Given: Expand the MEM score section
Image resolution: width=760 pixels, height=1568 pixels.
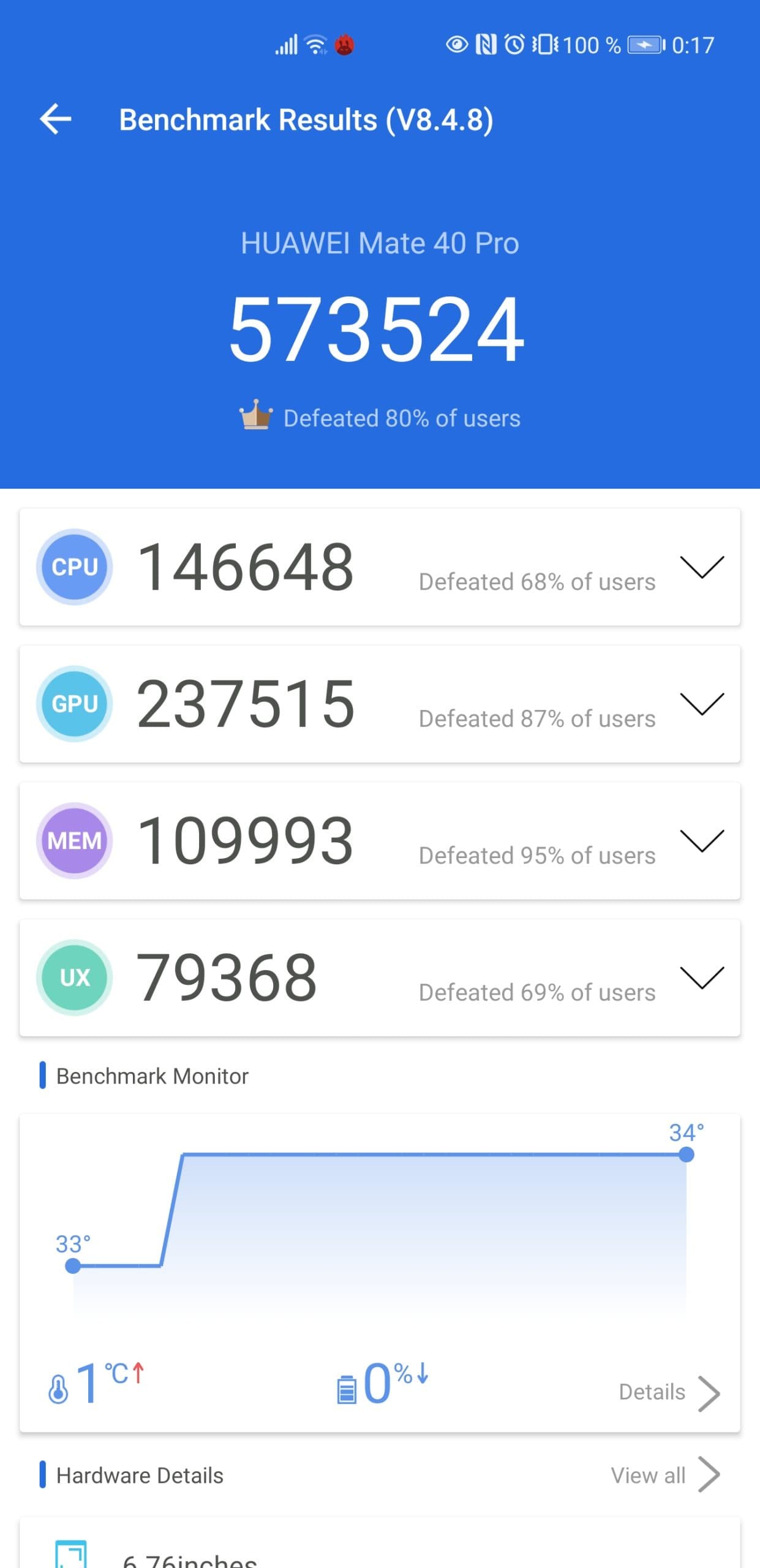Looking at the screenshot, I should pos(702,840).
